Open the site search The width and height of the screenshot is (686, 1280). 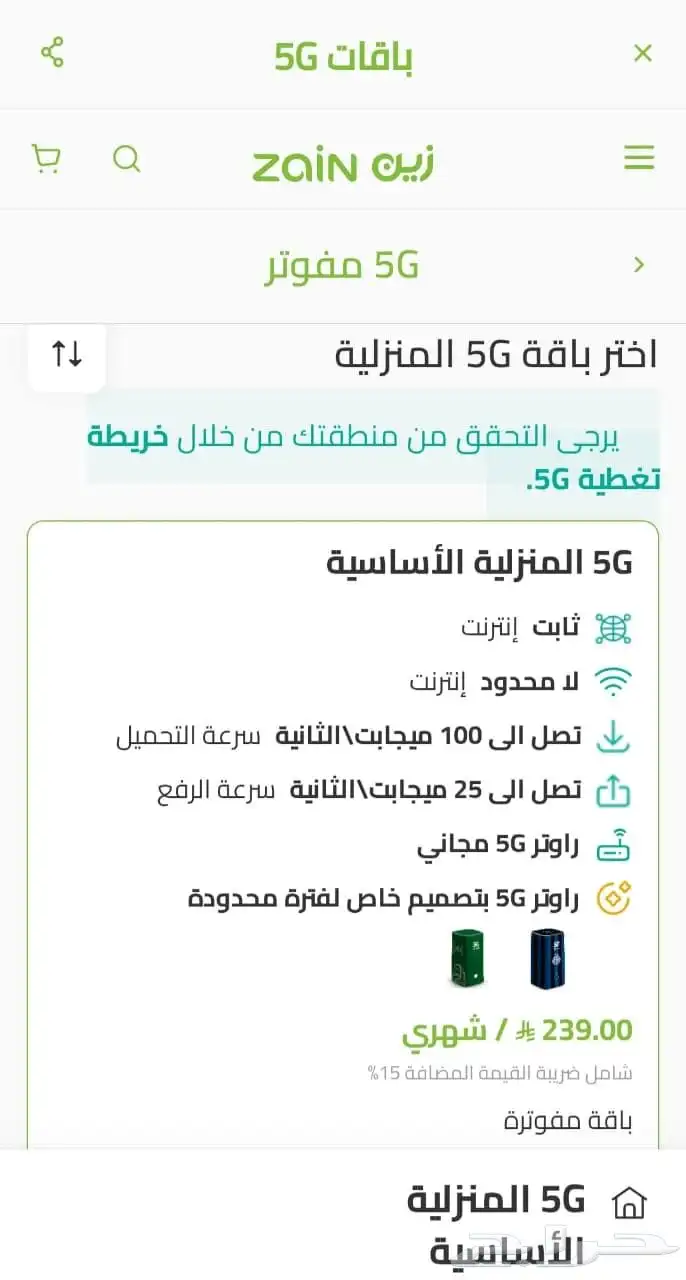tap(127, 159)
